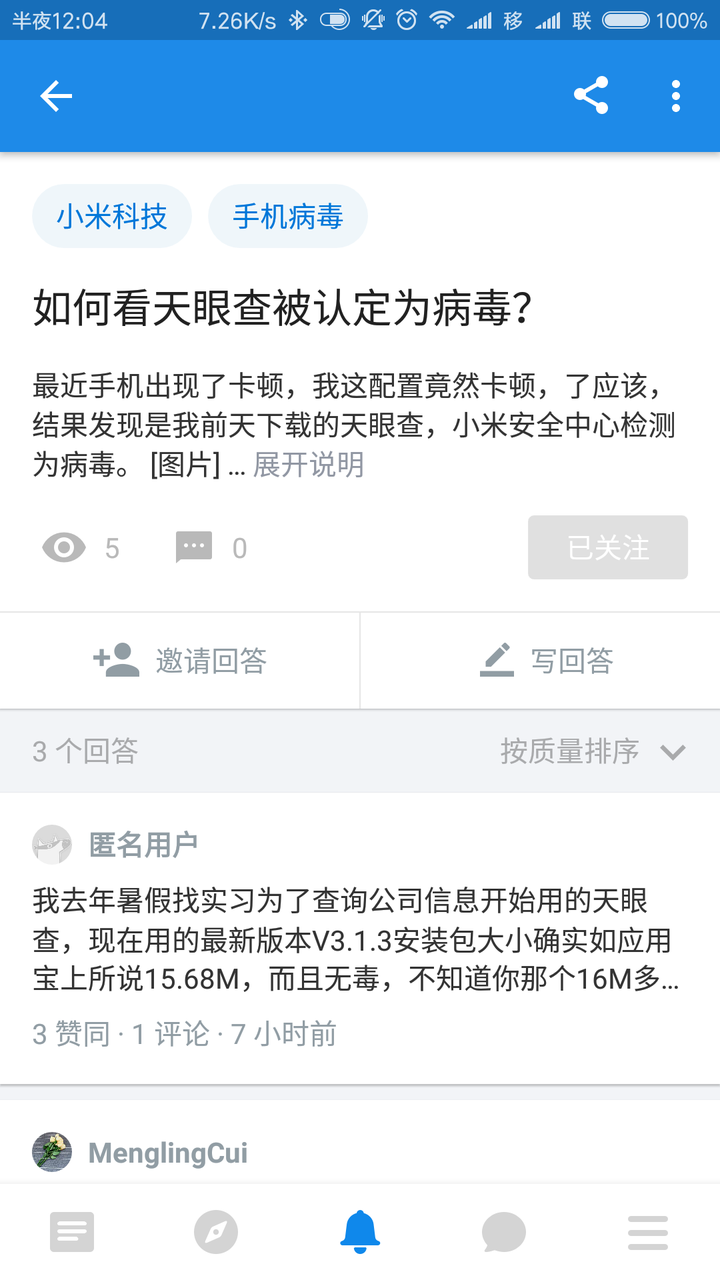Open the 按质量排序 sort dropdown
The image size is (720, 1280).
coord(592,751)
